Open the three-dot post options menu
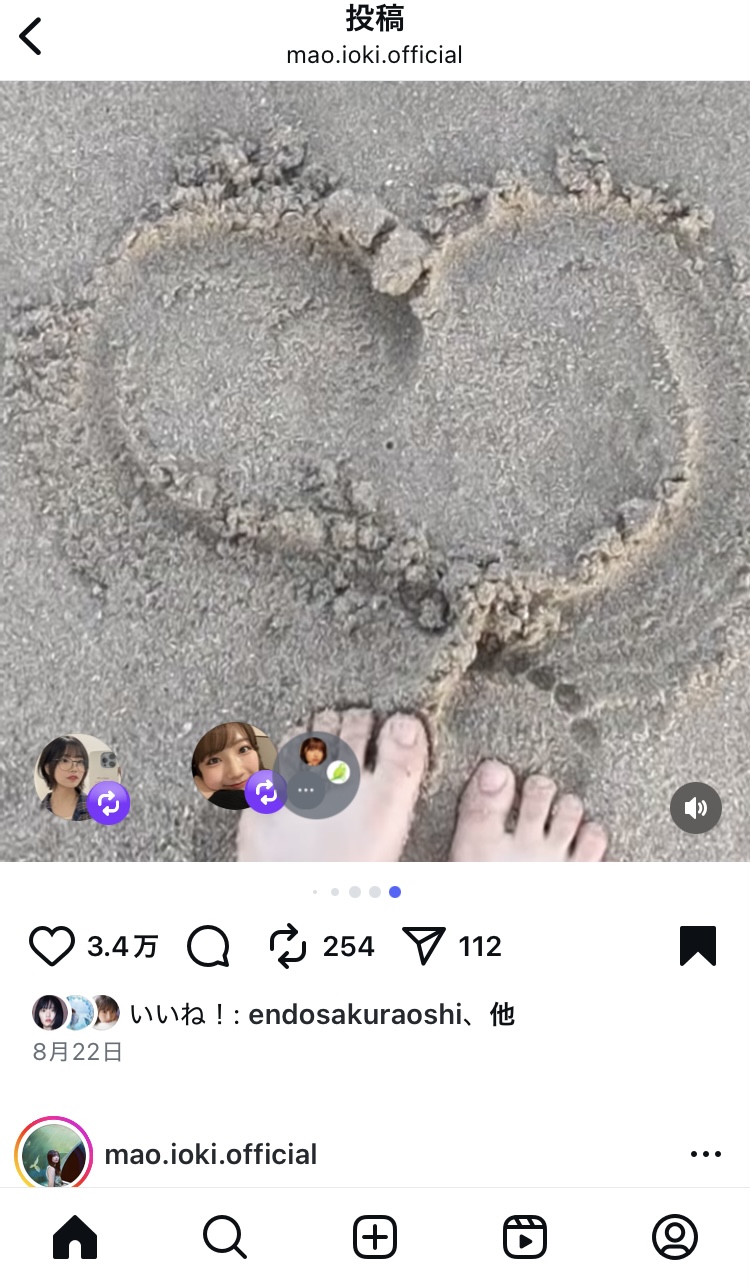This screenshot has height=1286, width=750. [705, 1154]
